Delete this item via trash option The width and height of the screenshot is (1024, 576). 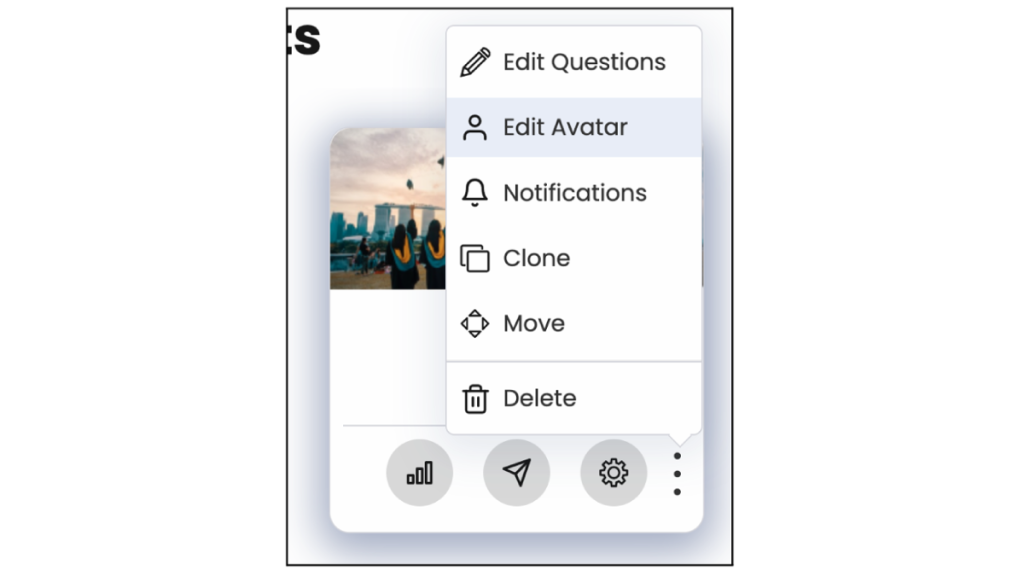pos(573,398)
